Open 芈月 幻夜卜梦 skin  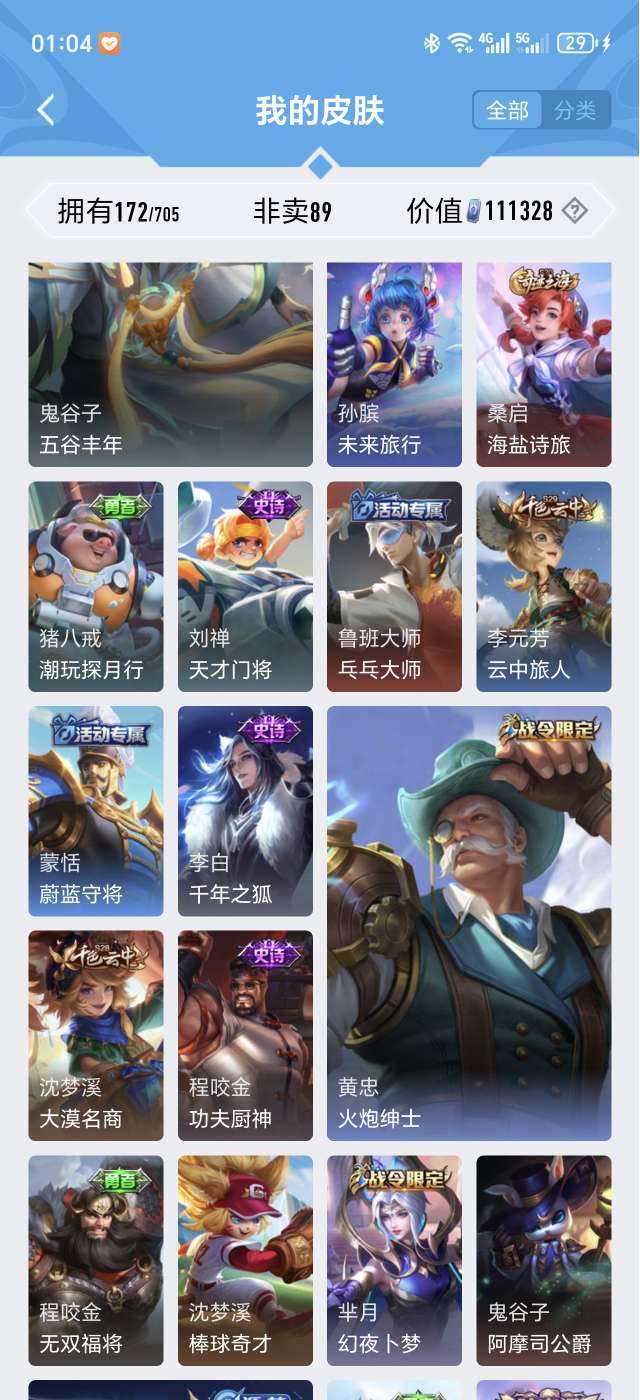pyautogui.click(x=394, y=1260)
